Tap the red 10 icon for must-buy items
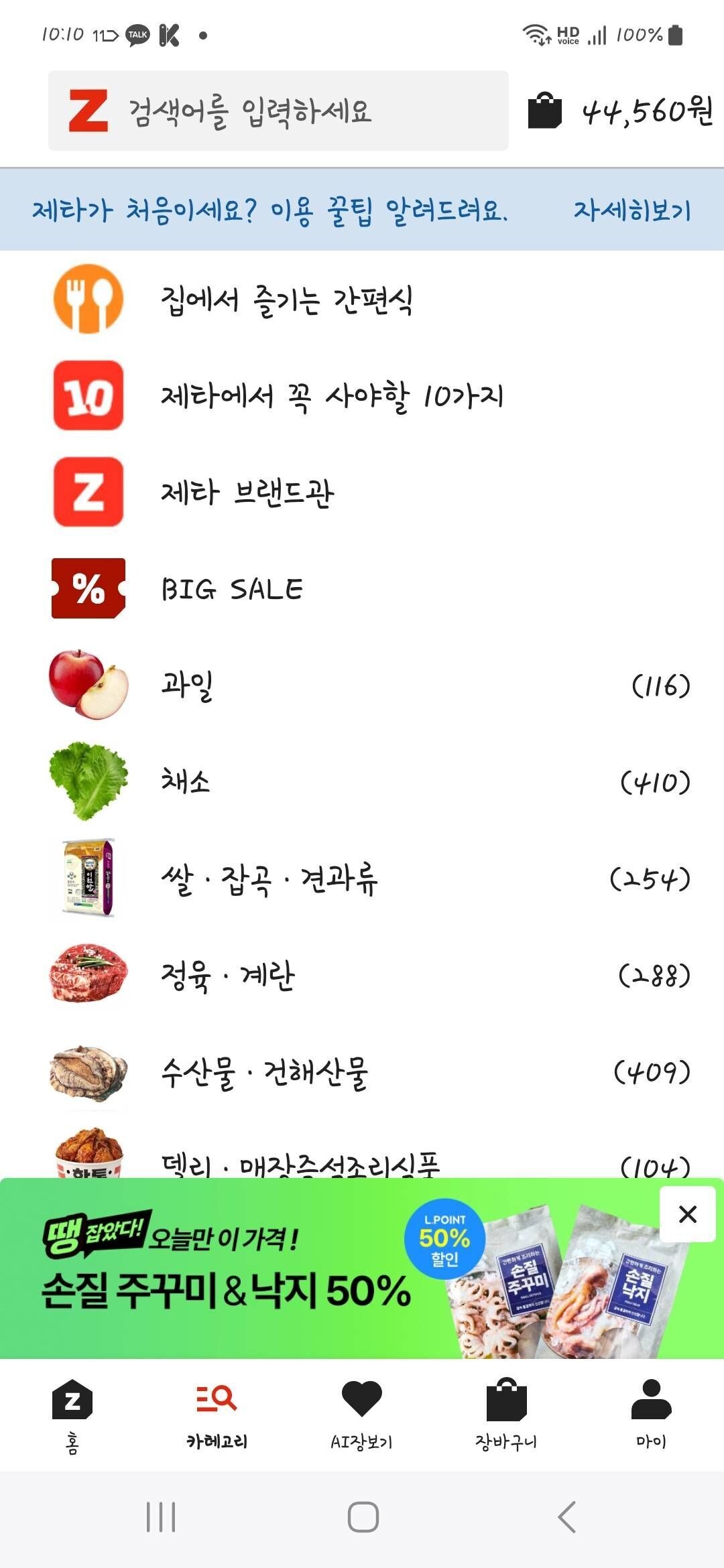Screen dimensions: 724x1568 tap(88, 395)
